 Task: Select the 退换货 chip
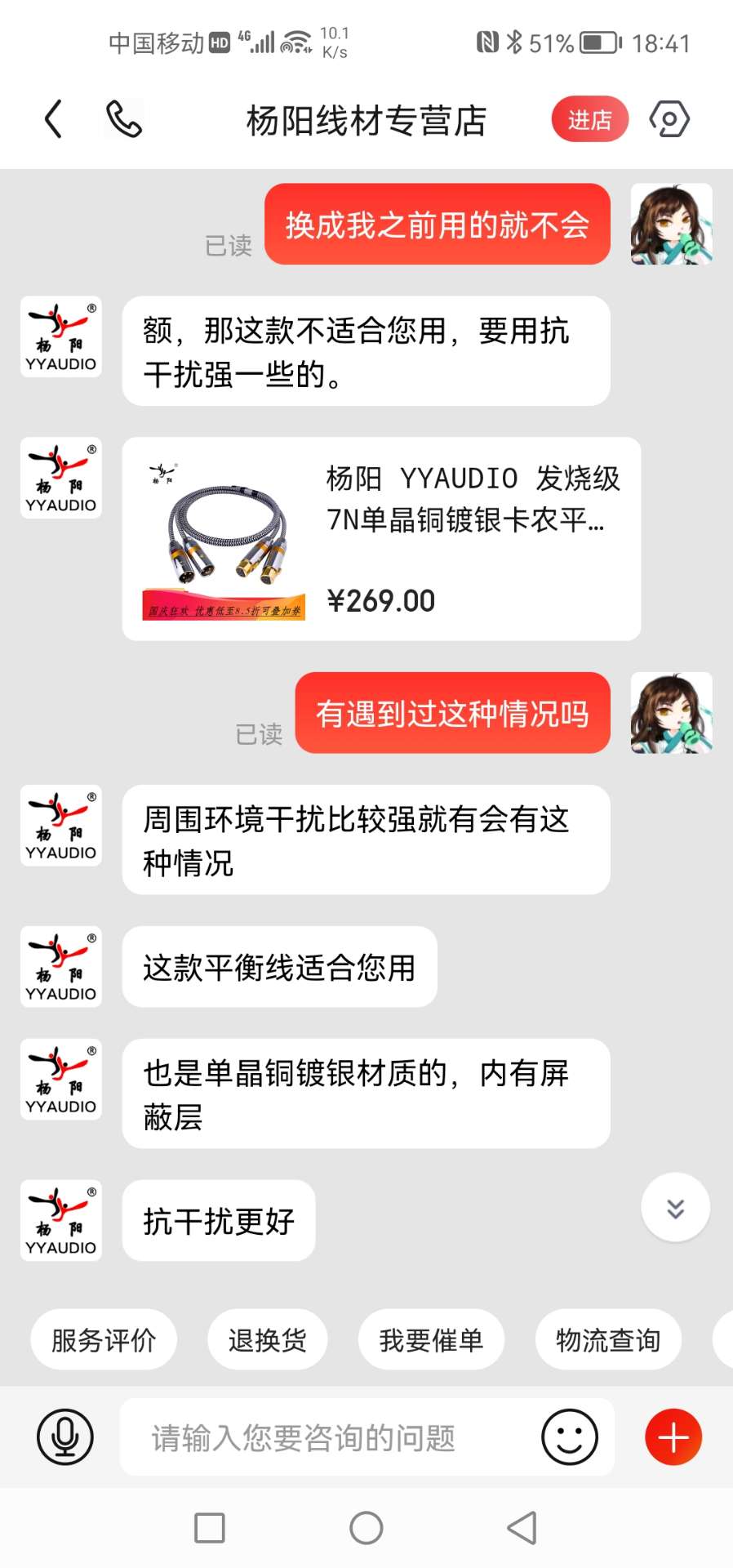[267, 1340]
